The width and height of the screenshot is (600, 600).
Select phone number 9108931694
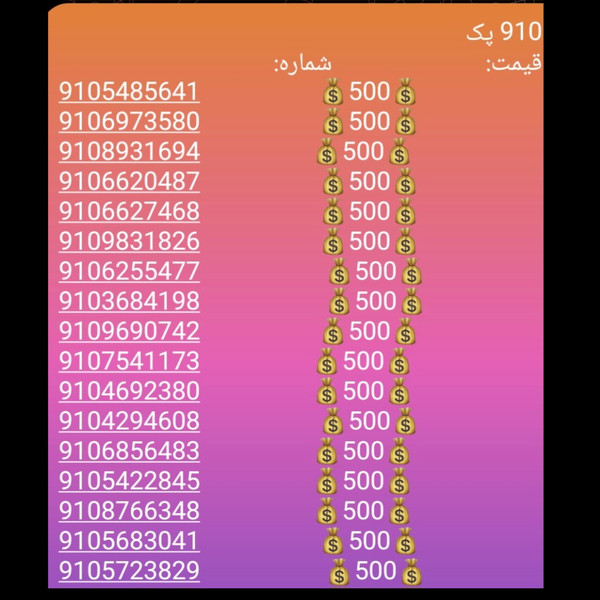(129, 152)
